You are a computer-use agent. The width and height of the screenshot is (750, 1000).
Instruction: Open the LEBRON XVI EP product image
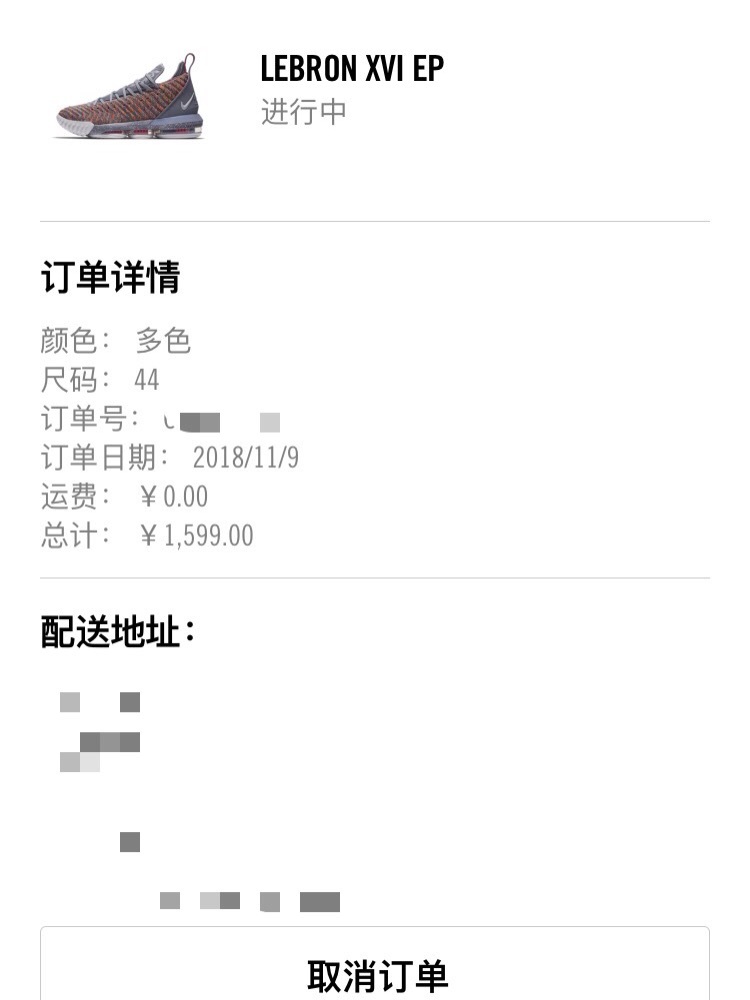tap(130, 98)
